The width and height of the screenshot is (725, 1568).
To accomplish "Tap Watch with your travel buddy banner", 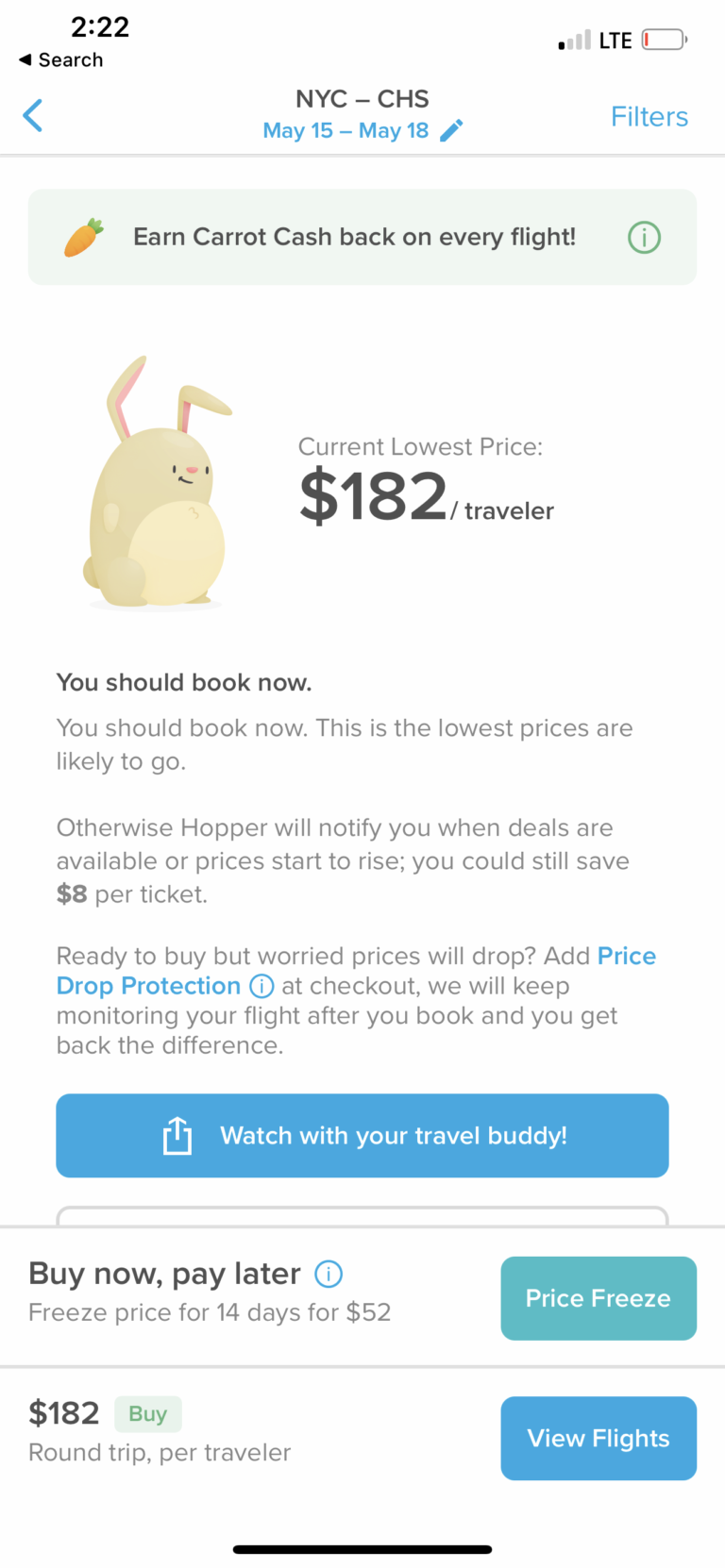I will (362, 1135).
